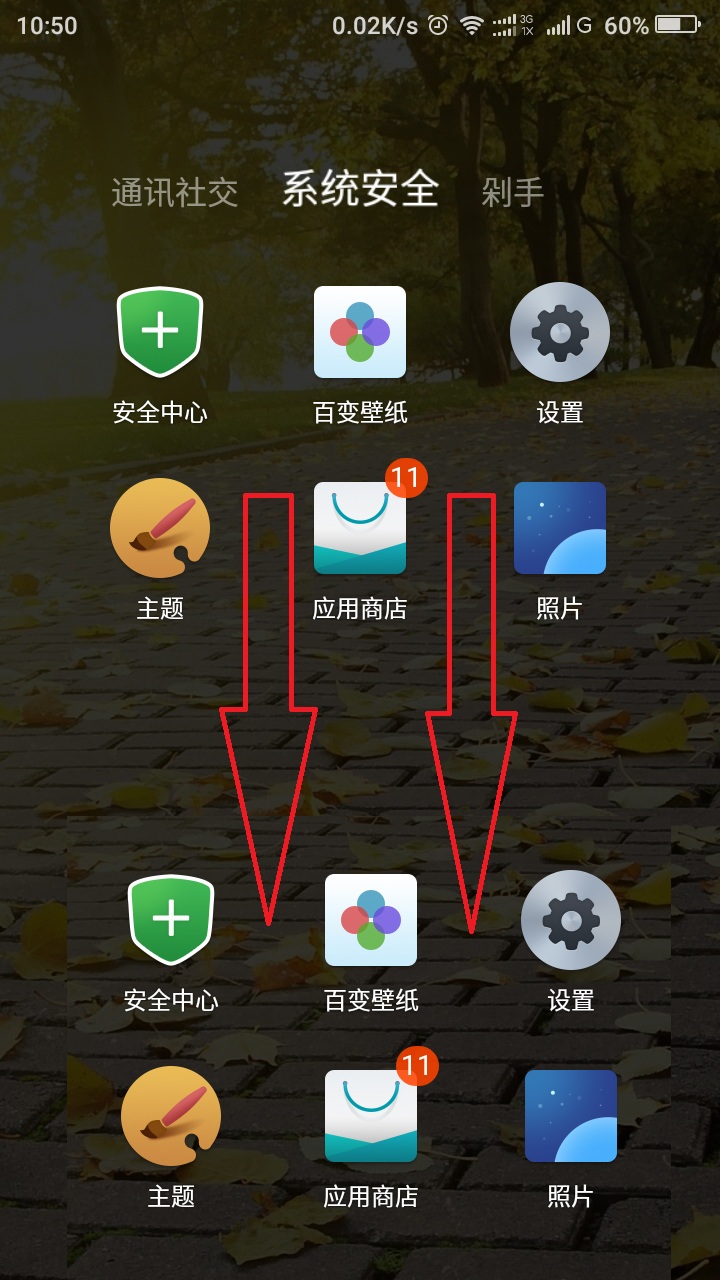Tap the 百变壁纸 icon in the bottom row
This screenshot has width=720, height=1280.
click(372, 920)
